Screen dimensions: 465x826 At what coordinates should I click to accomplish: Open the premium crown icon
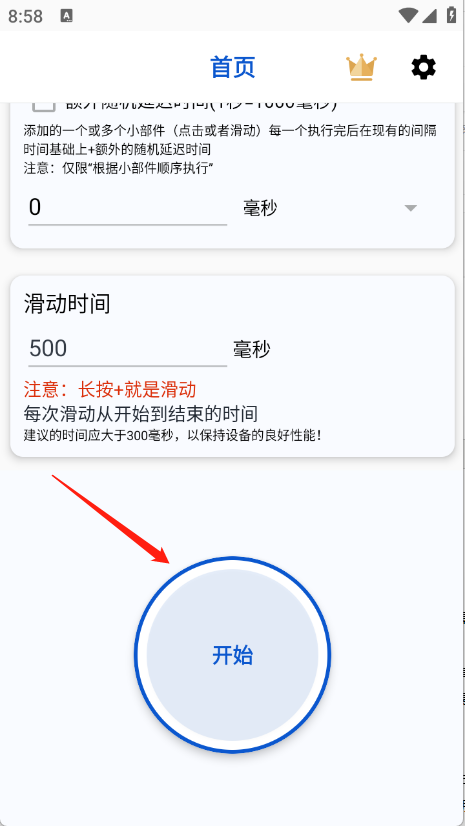[x=361, y=67]
